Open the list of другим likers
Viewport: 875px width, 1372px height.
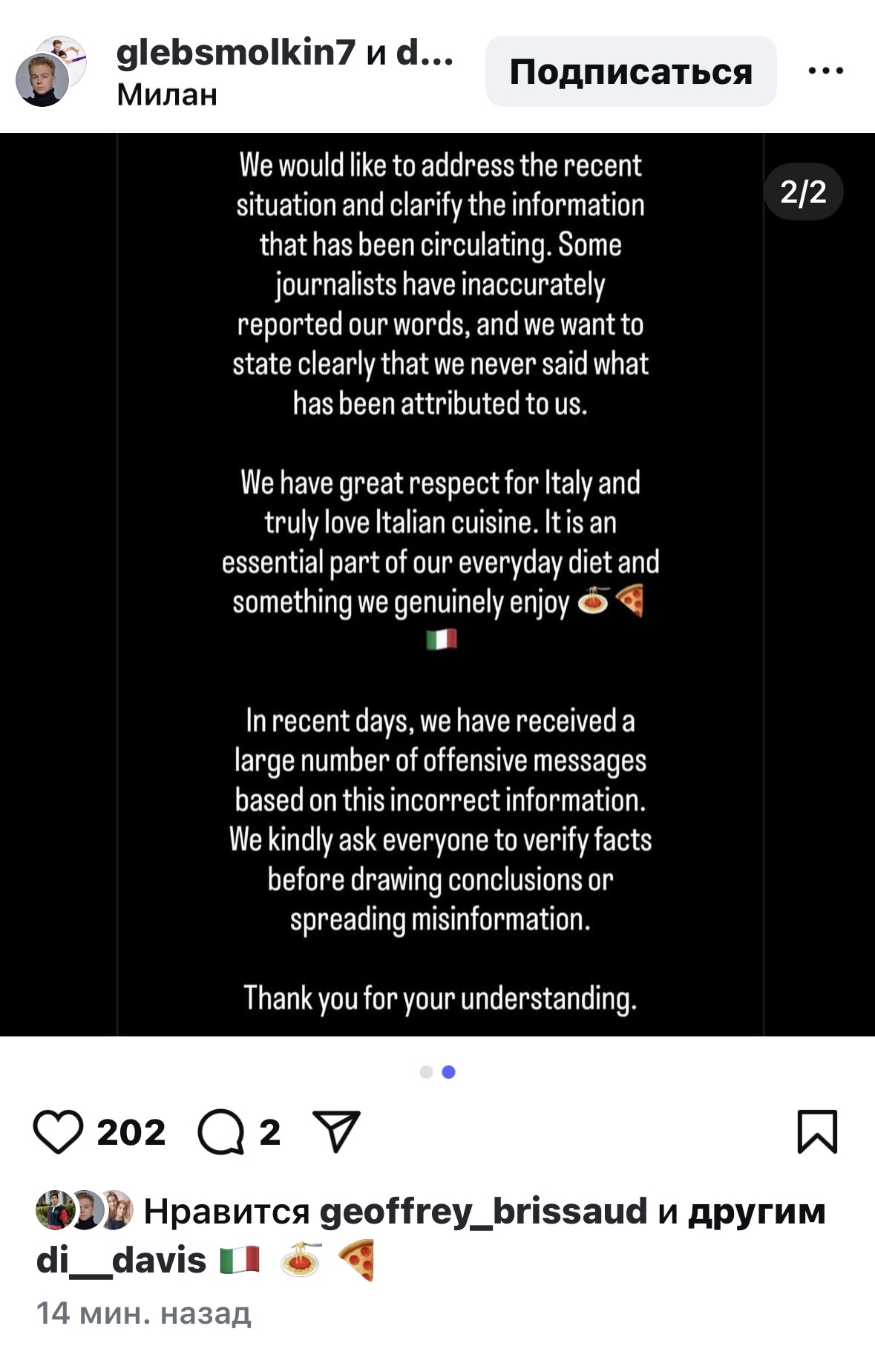(x=756, y=1211)
